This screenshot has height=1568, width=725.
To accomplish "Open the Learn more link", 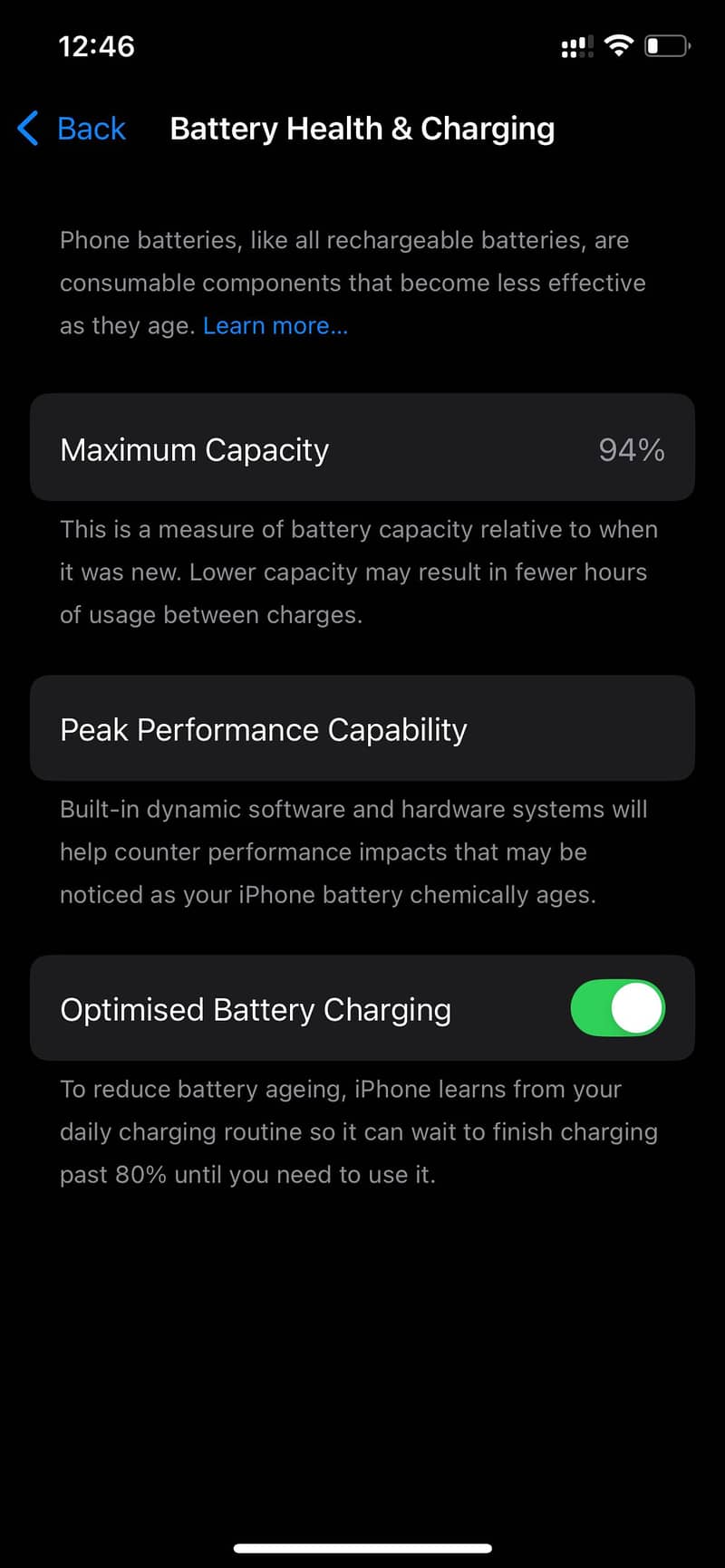I will coord(275,326).
